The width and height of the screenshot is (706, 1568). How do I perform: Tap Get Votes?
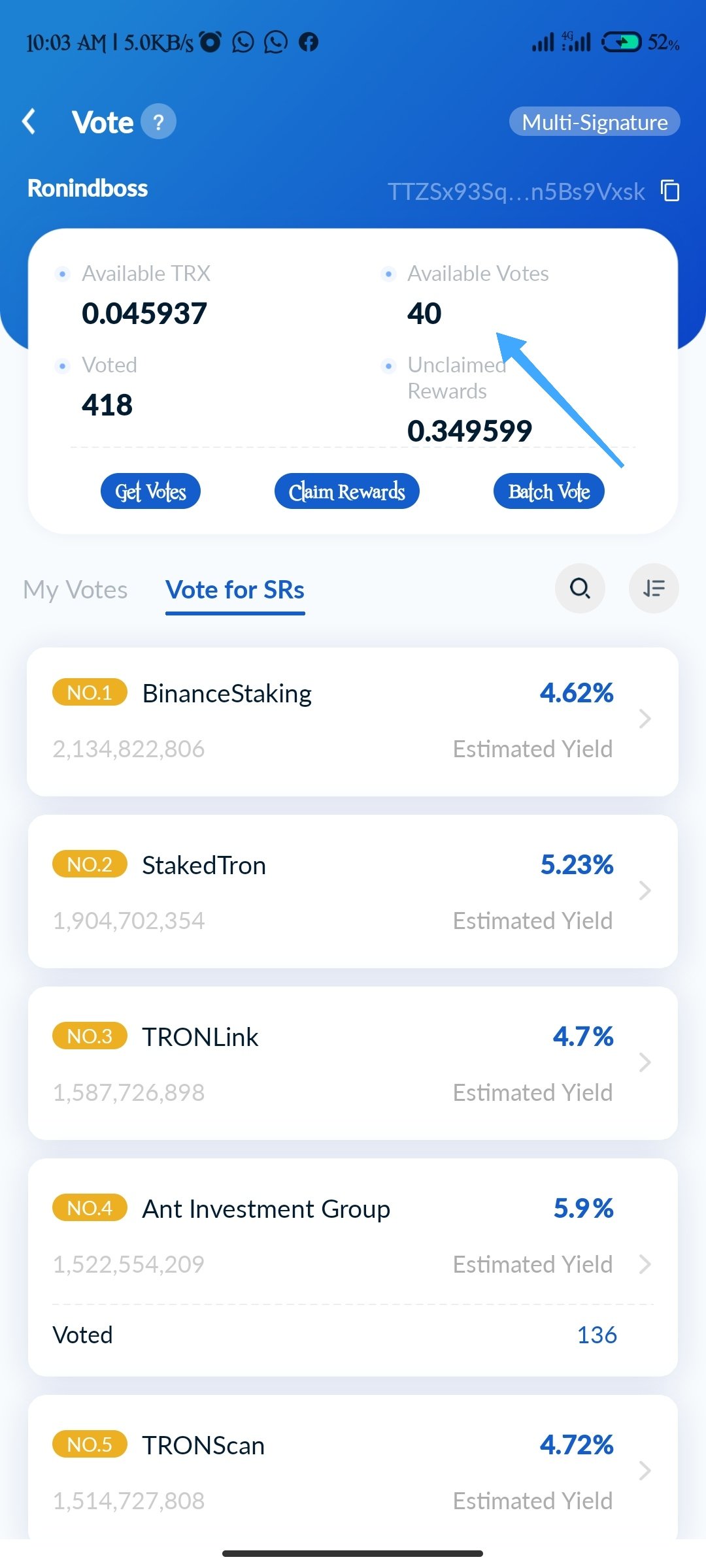pos(150,491)
